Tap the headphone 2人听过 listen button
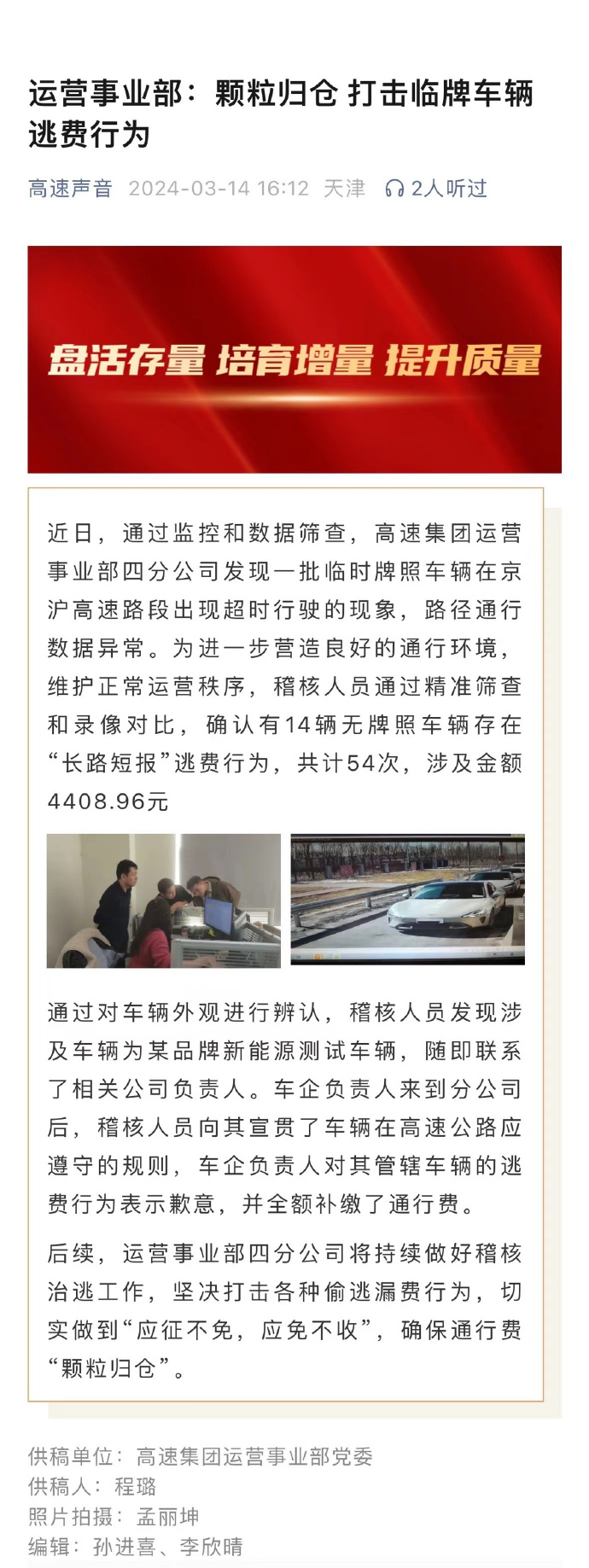This screenshot has height=1568, width=589. click(x=436, y=189)
